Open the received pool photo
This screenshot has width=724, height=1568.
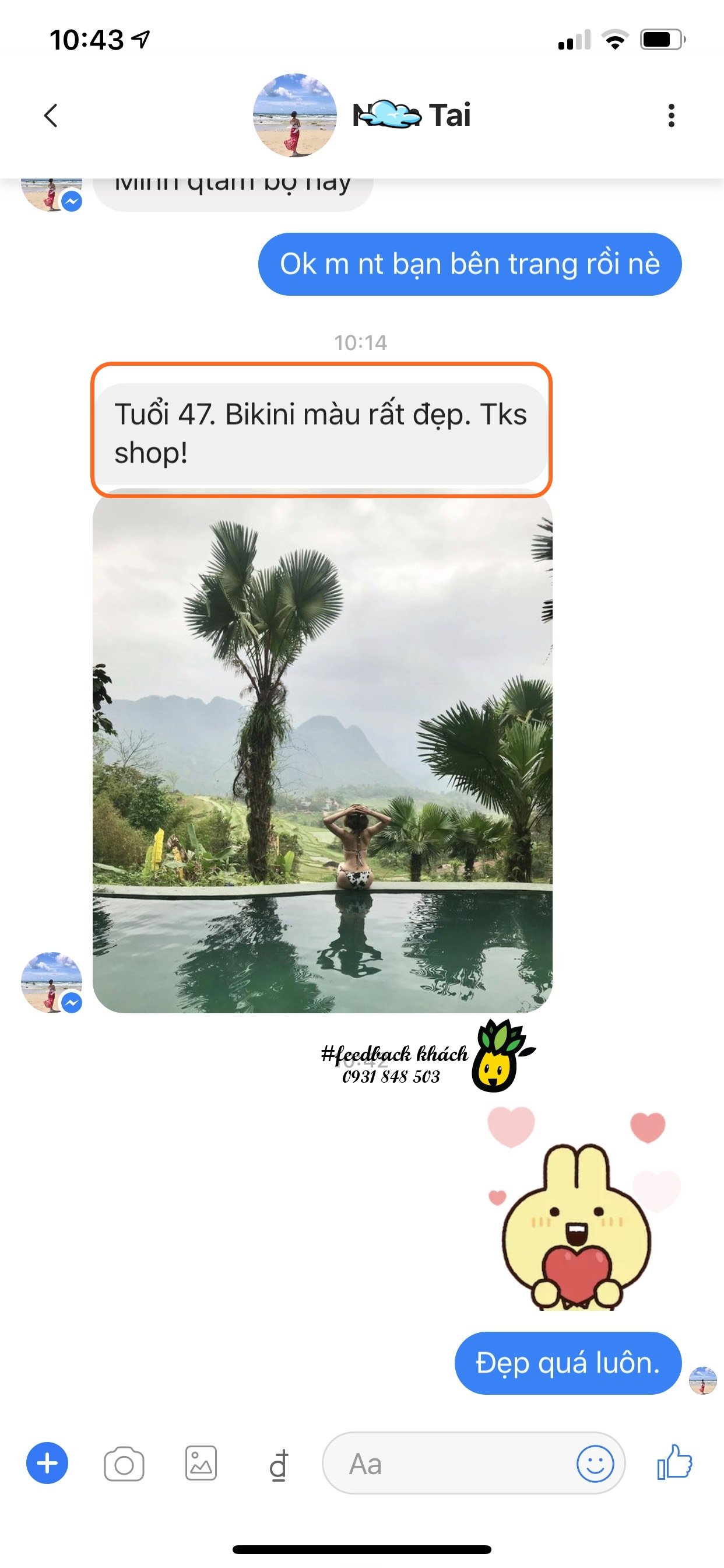(x=322, y=754)
